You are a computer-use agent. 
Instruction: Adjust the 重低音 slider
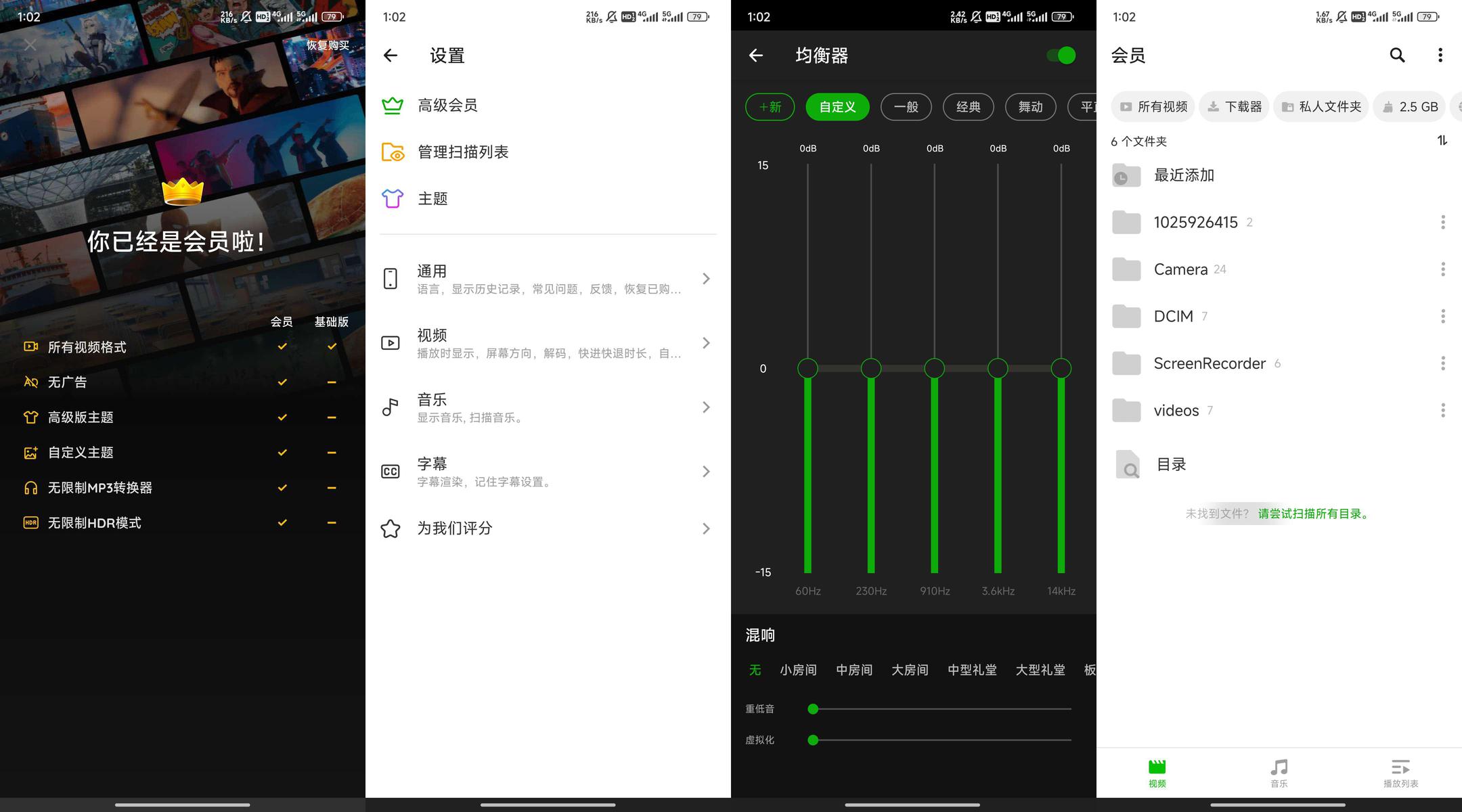point(939,709)
